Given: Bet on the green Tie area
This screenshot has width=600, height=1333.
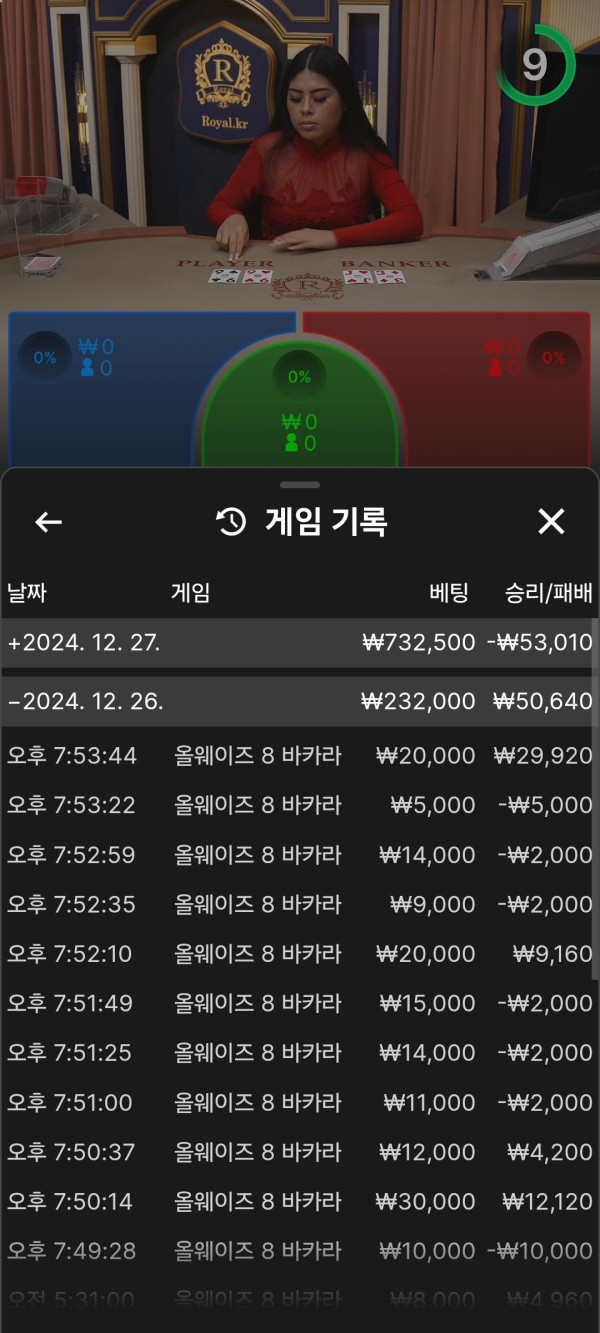Looking at the screenshot, I should pyautogui.click(x=299, y=420).
